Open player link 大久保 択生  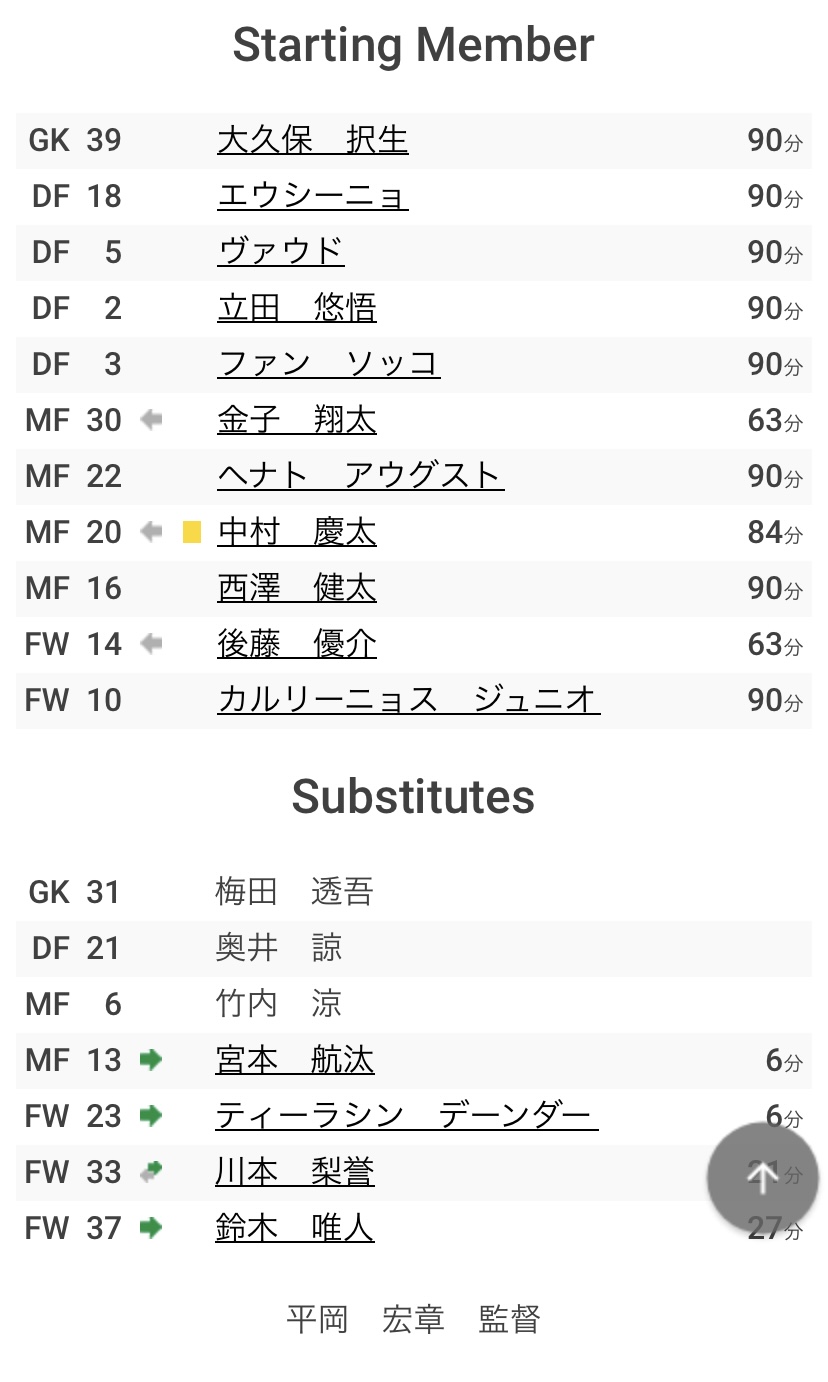(313, 140)
